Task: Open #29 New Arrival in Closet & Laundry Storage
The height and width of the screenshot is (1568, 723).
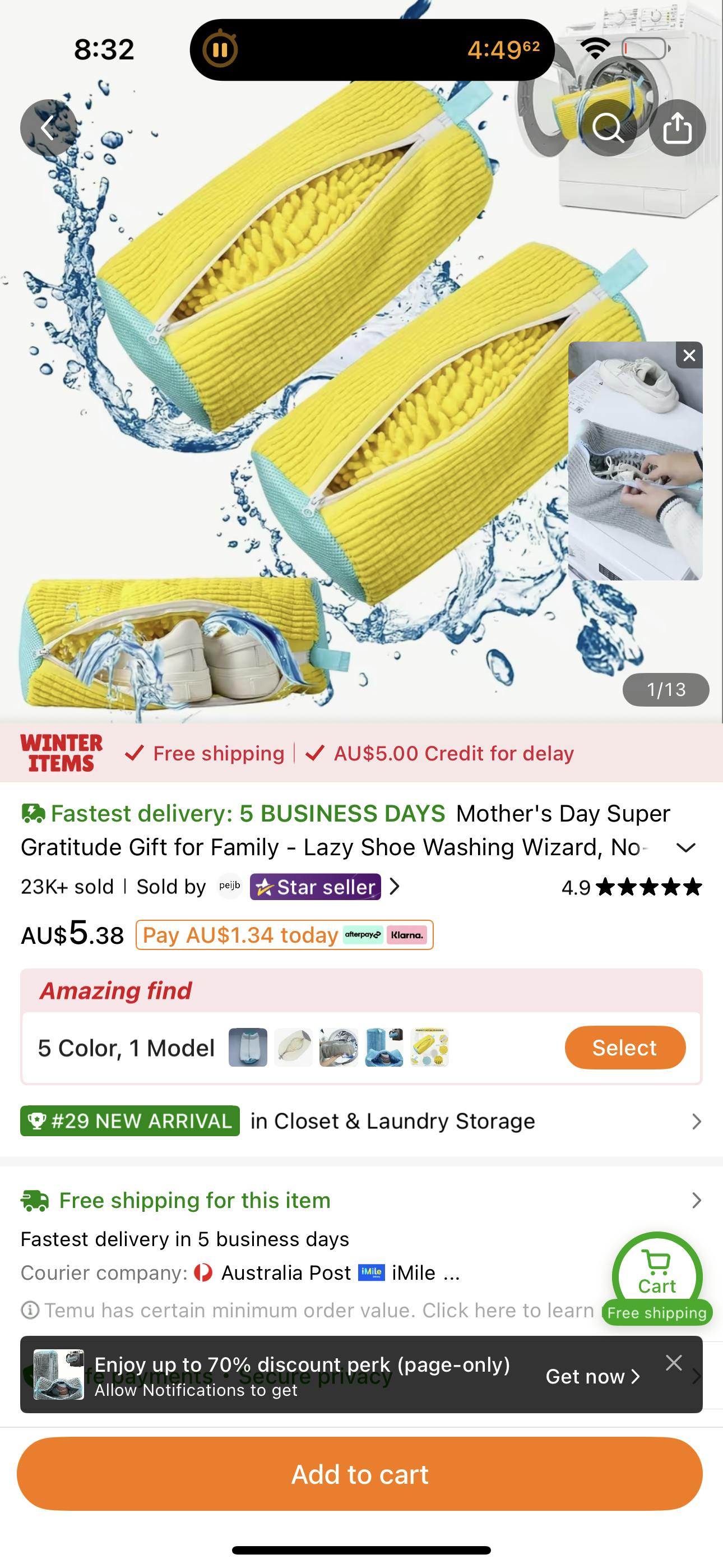Action: [361, 1121]
